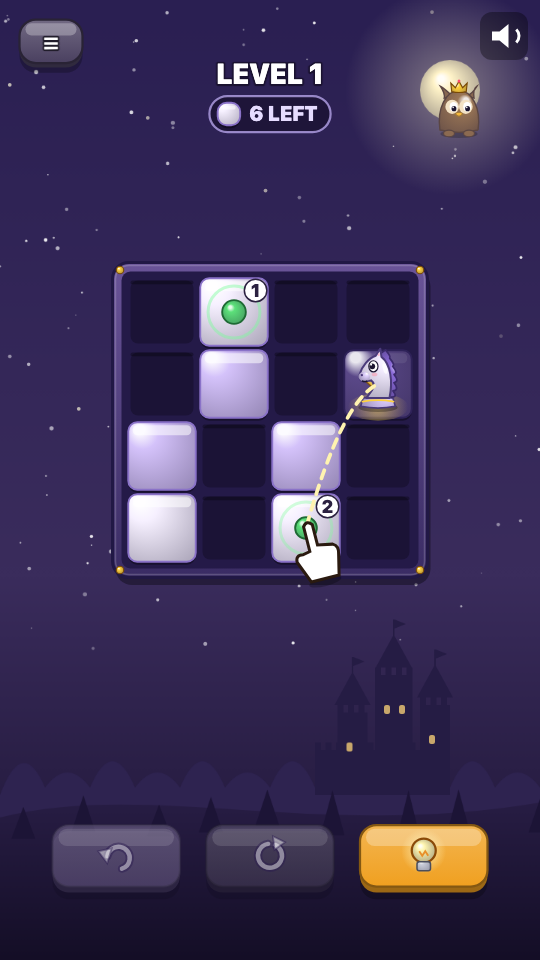Screen dimensions: 540x960
Task: Restart the level
Action: pyautogui.click(x=270, y=857)
